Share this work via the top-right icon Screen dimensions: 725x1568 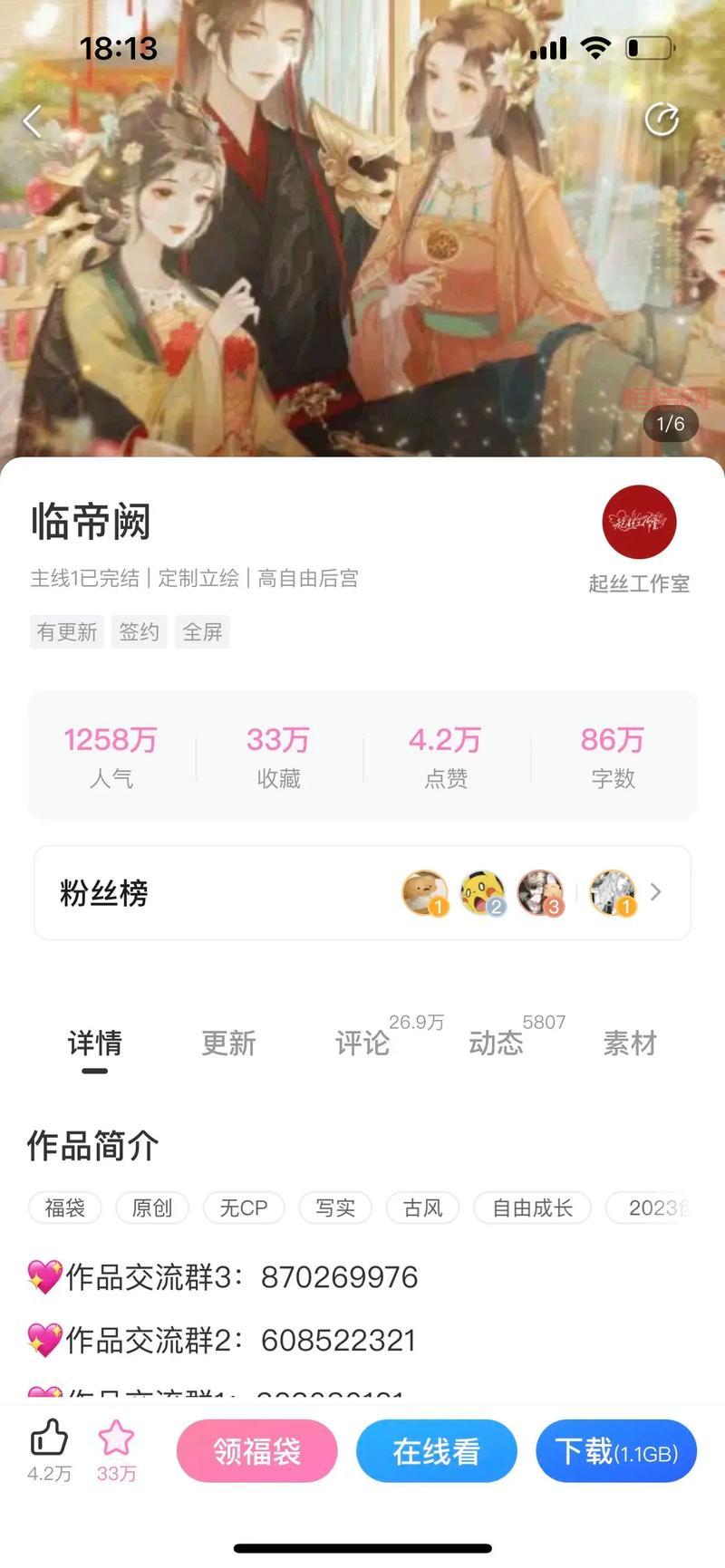[662, 120]
